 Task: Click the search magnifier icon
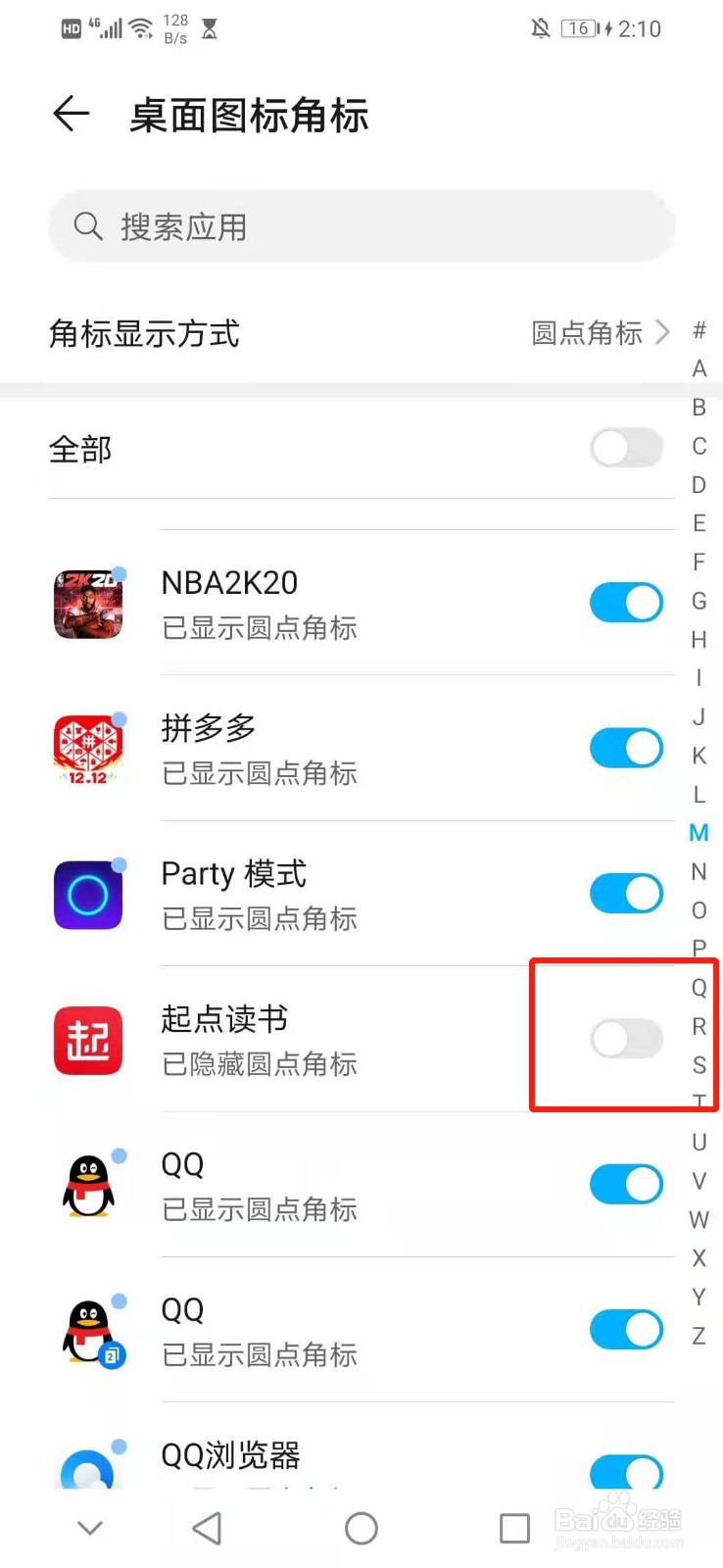pos(88,225)
